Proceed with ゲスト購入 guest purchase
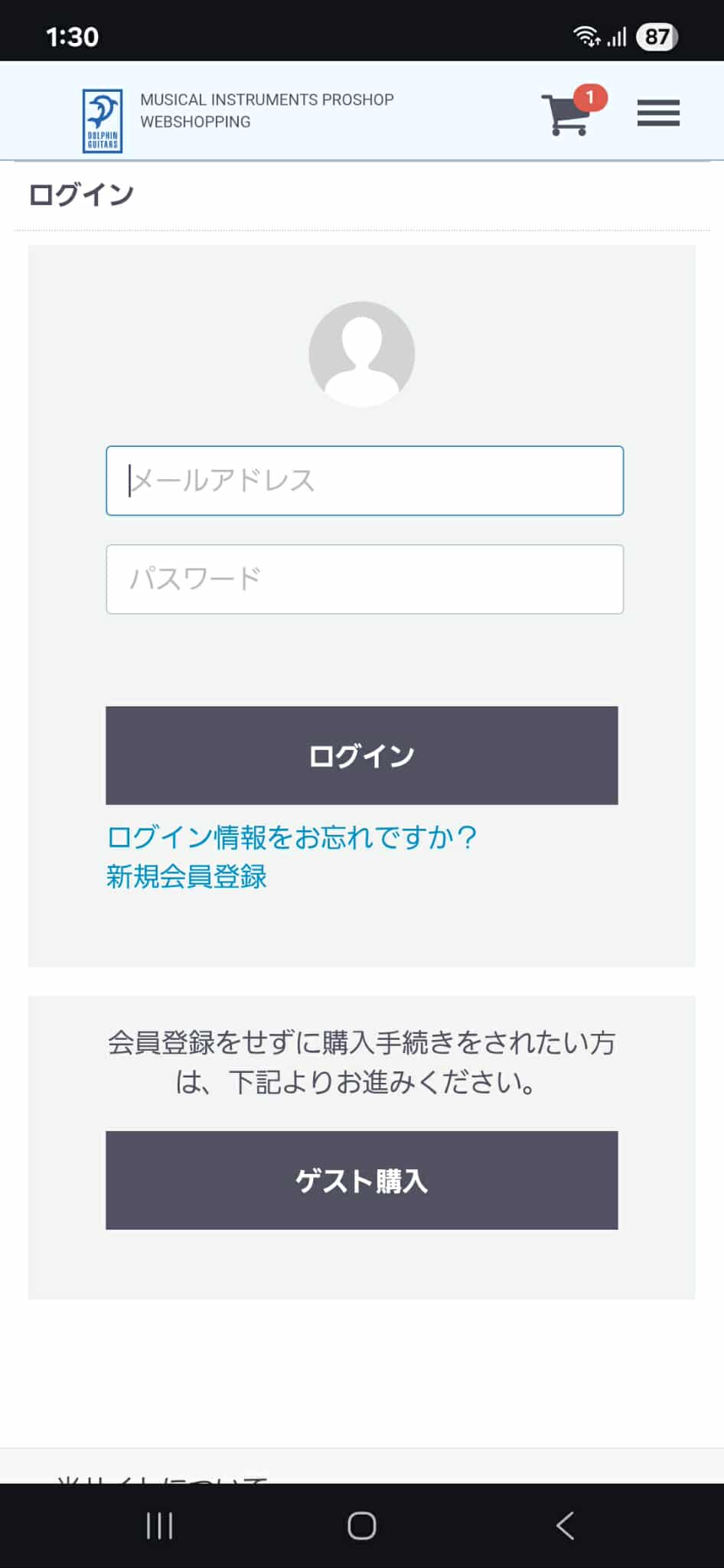The image size is (724, 1568). 361,1180
